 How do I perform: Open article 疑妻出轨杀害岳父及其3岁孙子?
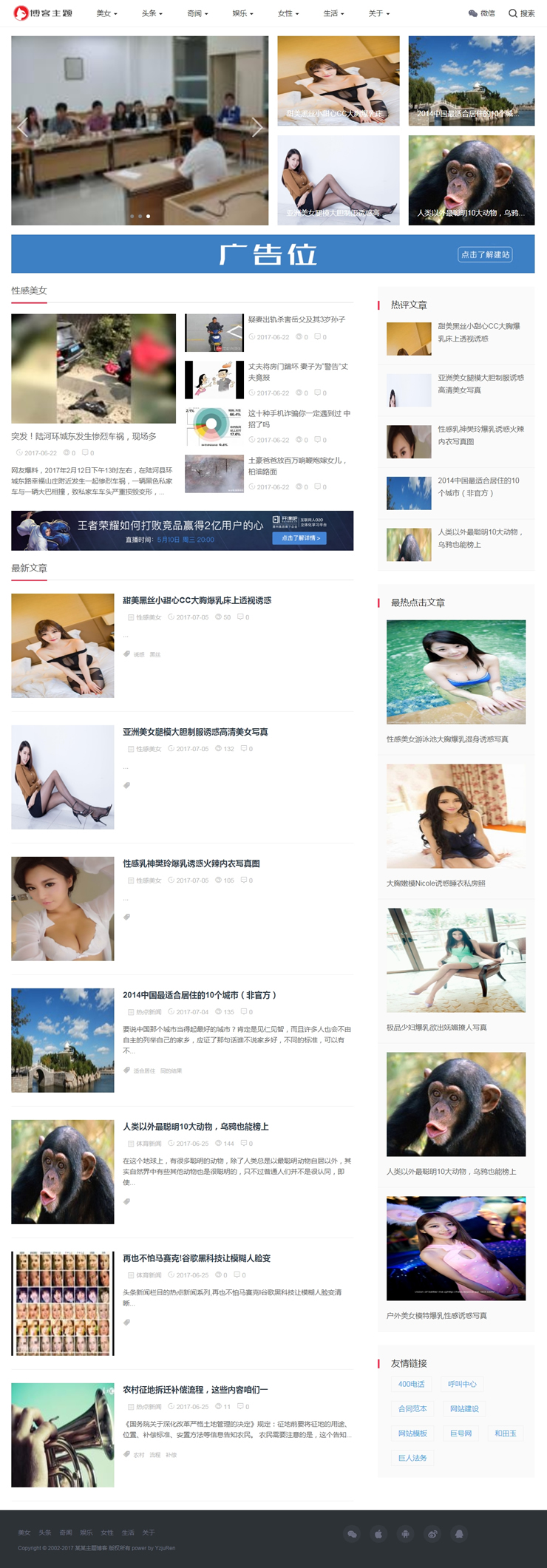296,319
